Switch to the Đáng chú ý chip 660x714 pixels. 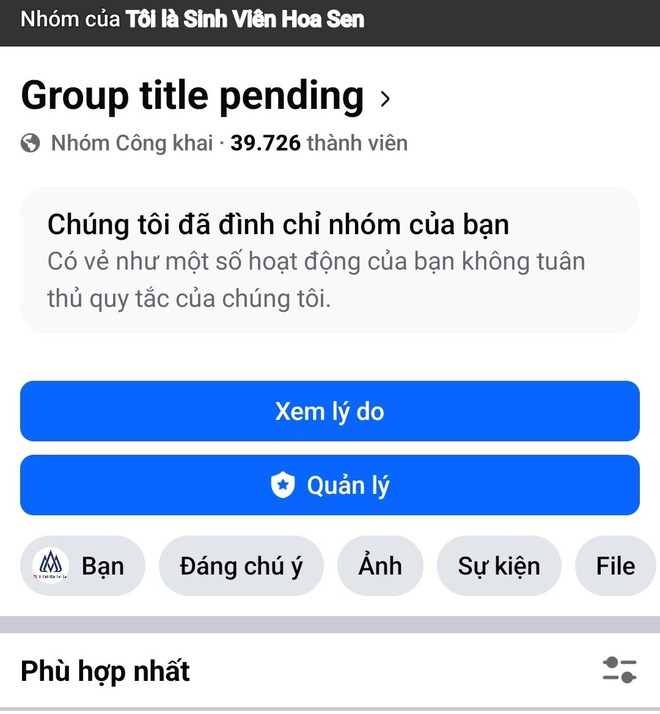coord(240,566)
